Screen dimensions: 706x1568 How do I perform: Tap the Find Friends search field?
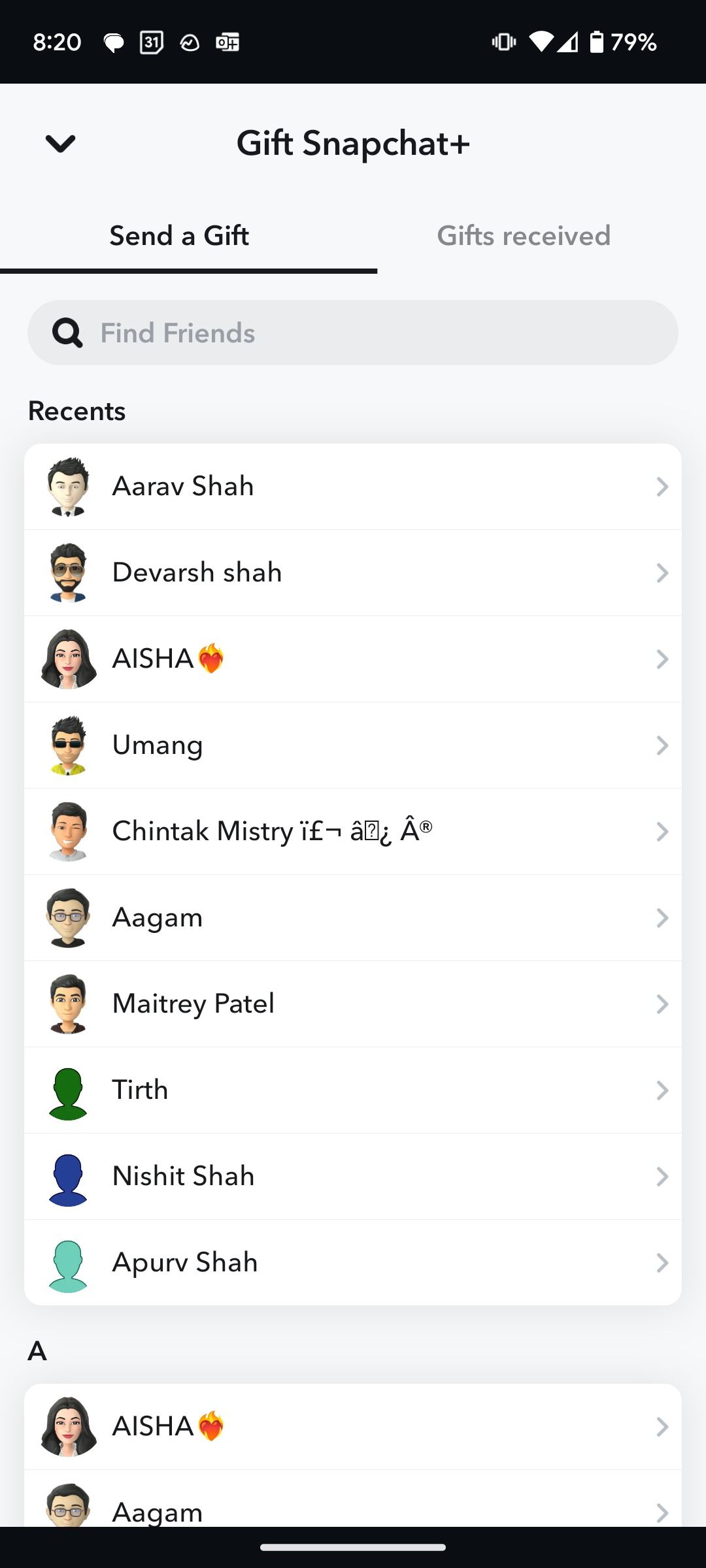pos(353,332)
